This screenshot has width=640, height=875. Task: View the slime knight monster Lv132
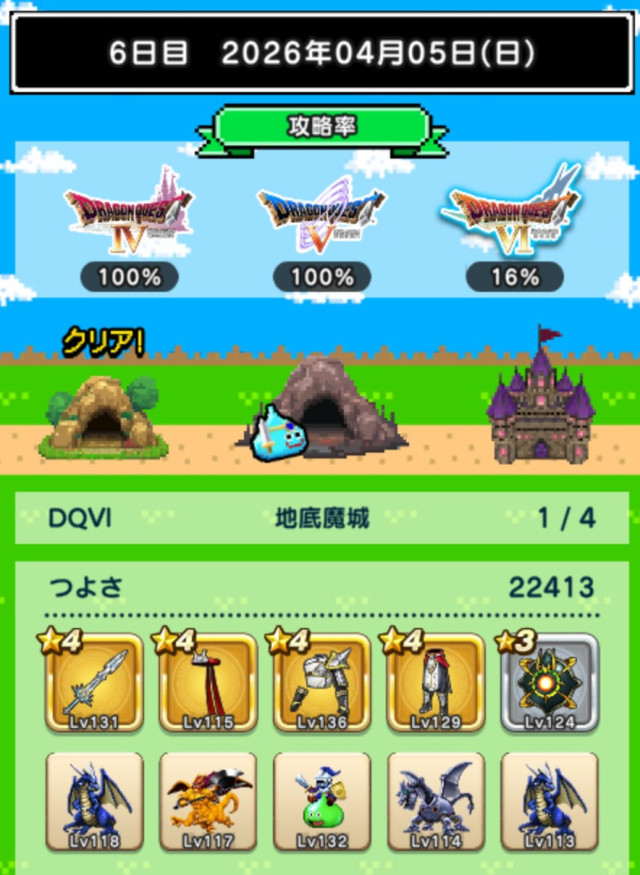(x=321, y=802)
